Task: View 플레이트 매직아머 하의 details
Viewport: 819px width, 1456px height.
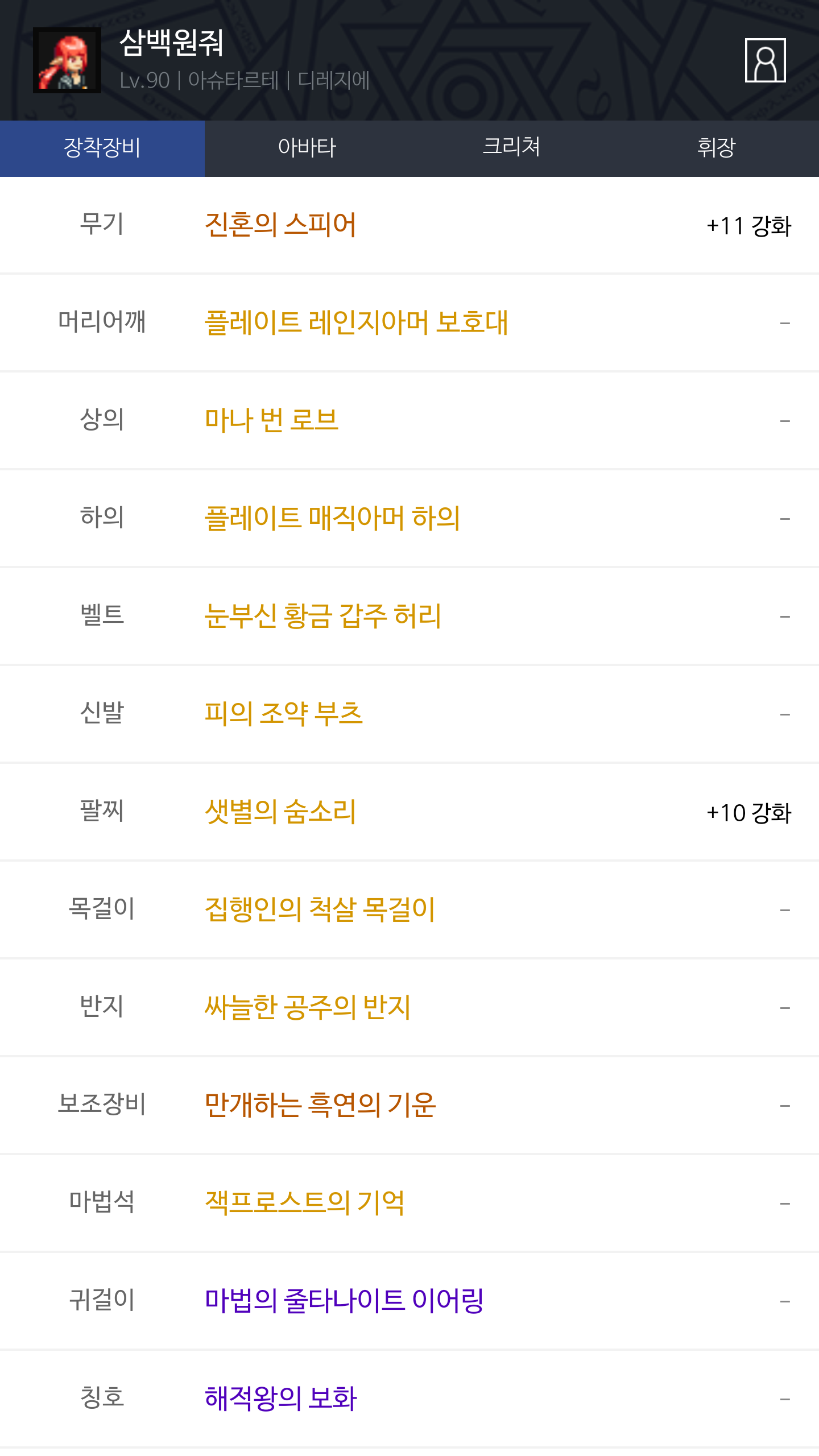Action: click(x=332, y=518)
